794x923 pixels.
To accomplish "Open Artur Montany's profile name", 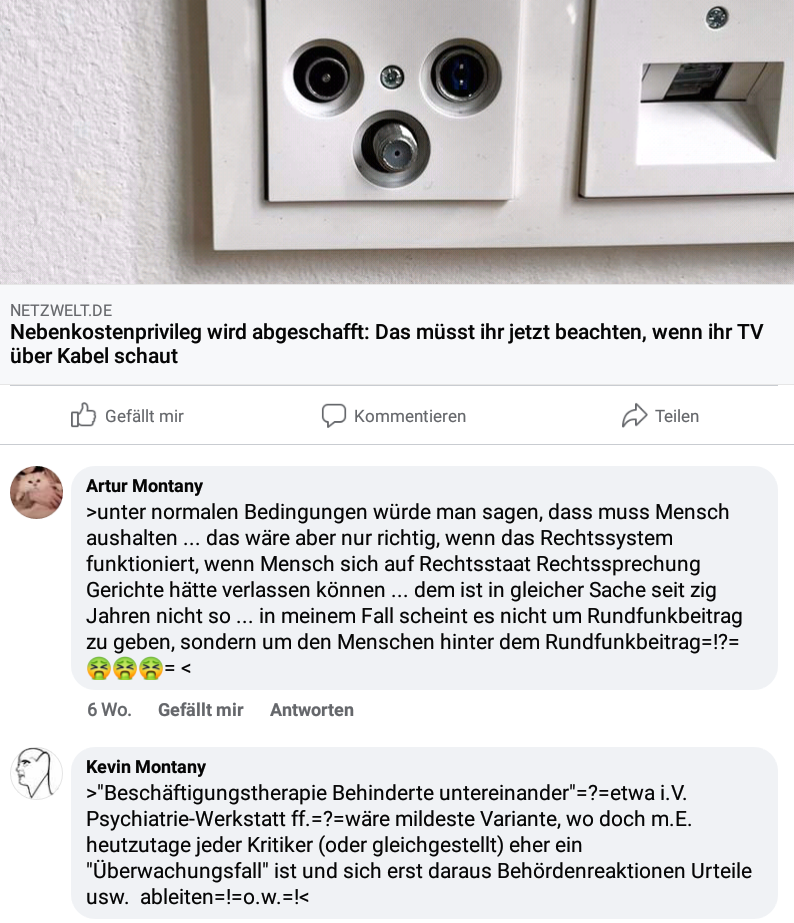I will [144, 486].
